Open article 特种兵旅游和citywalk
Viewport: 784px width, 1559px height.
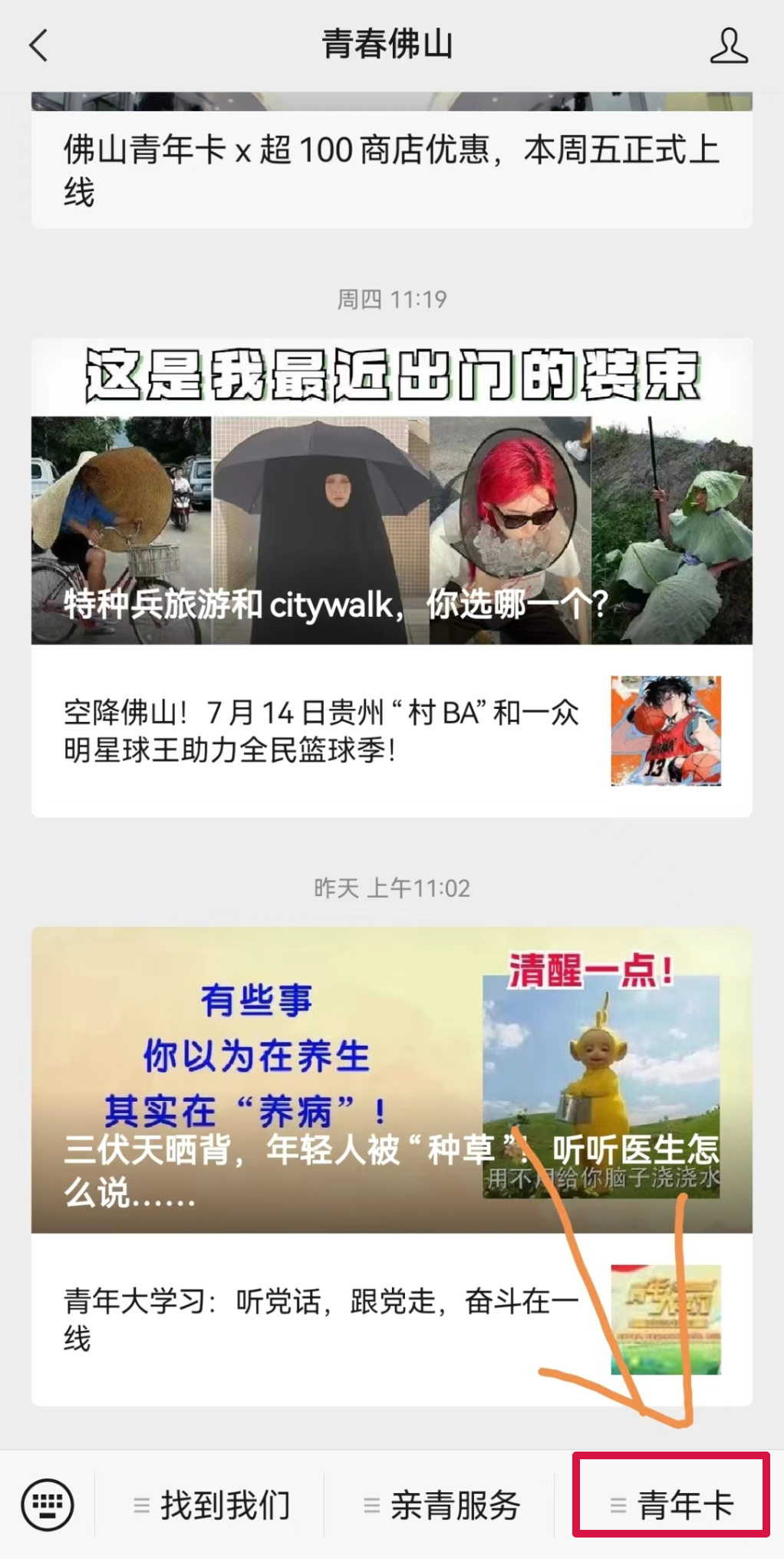391,491
